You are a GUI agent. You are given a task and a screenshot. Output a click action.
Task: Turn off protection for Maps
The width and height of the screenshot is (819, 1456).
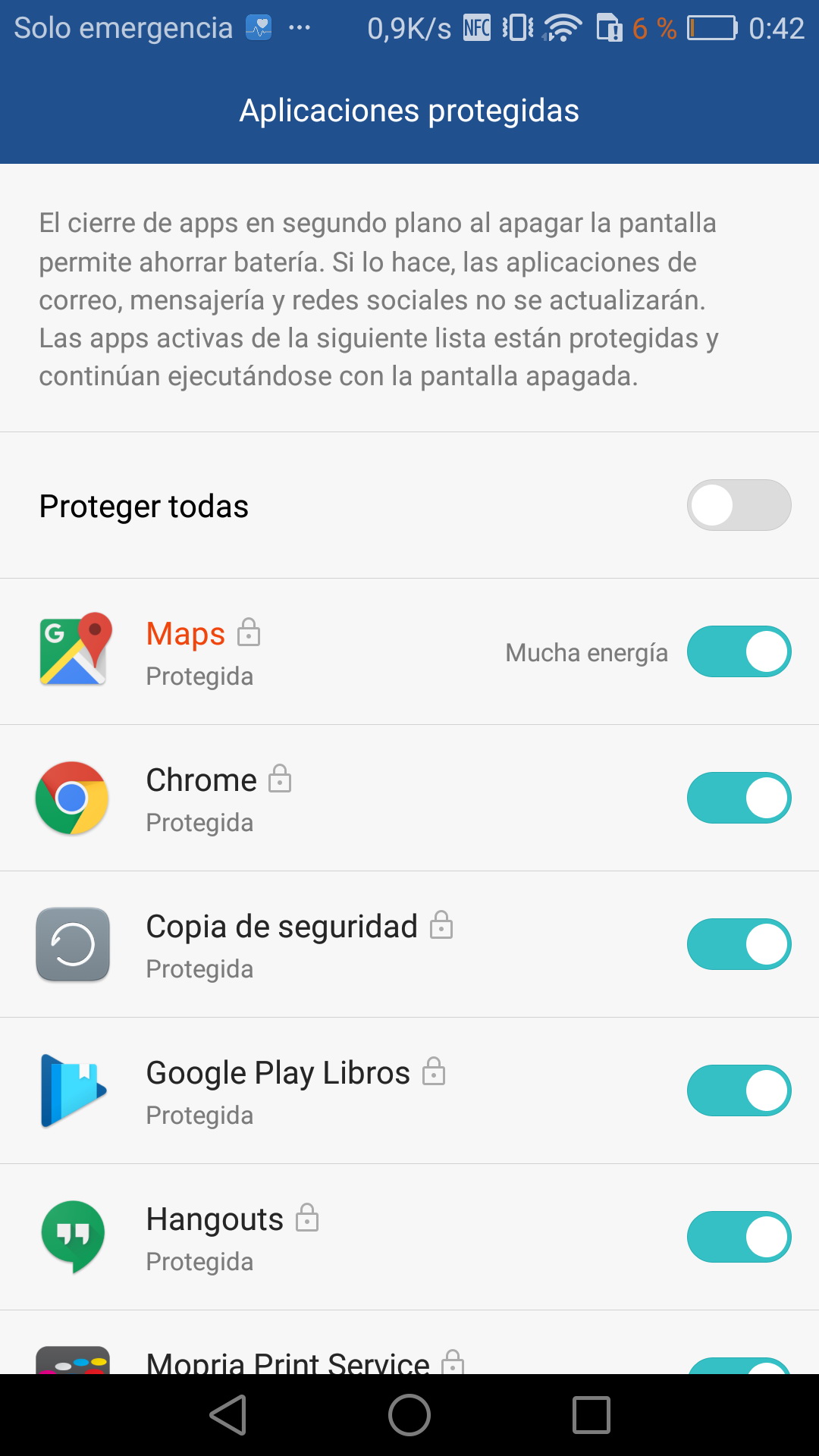pos(739,651)
